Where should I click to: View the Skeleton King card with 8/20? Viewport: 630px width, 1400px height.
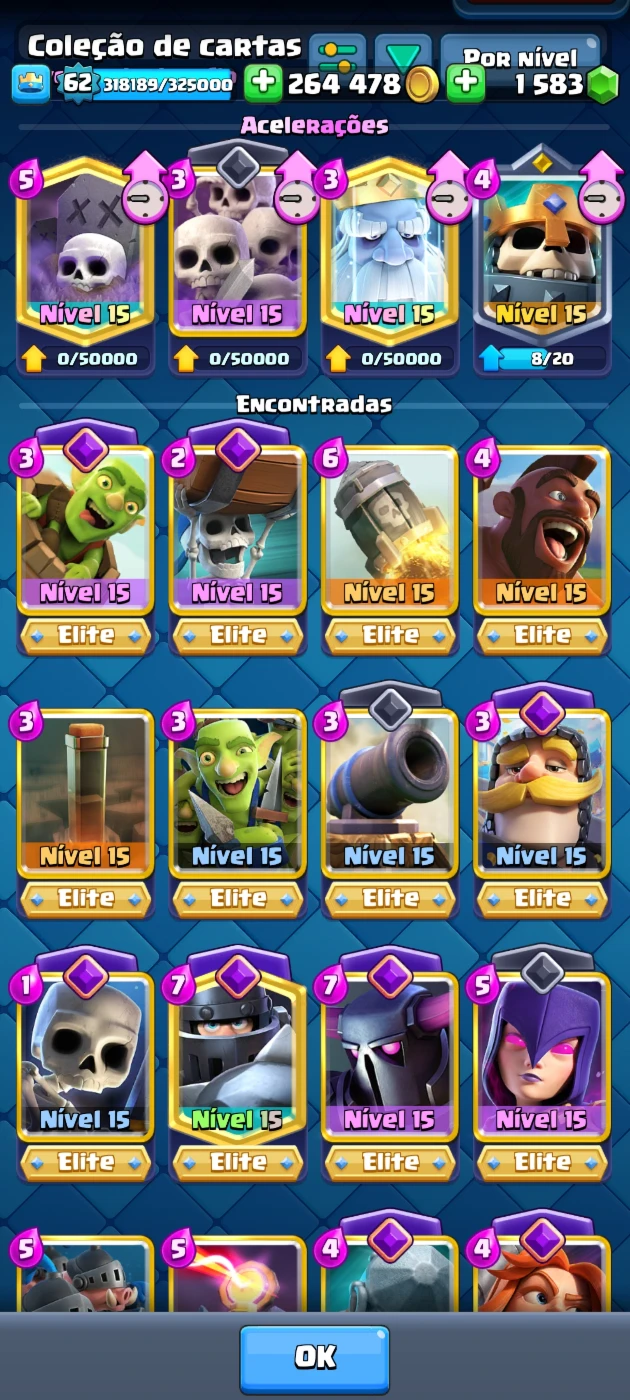click(542, 250)
